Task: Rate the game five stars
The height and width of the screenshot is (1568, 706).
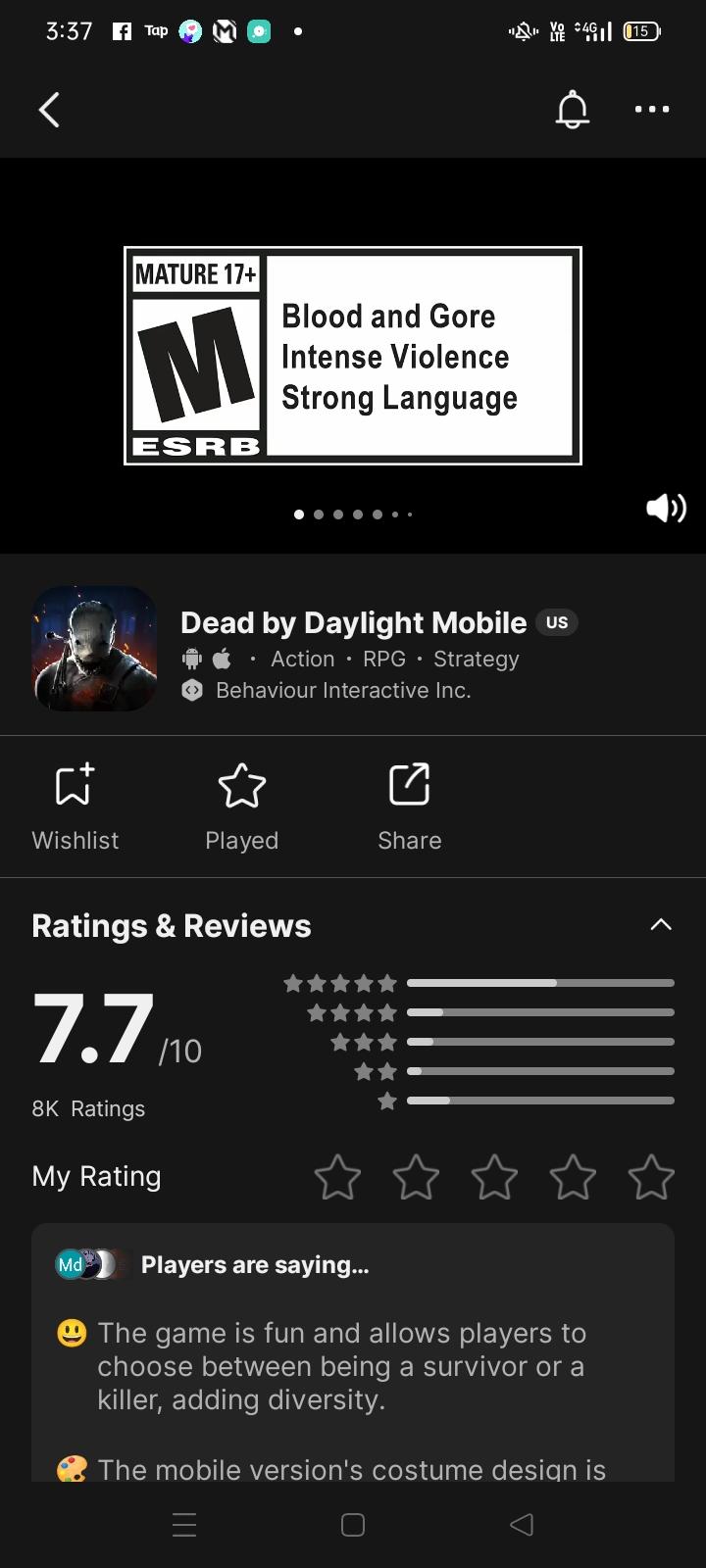Action: (651, 1177)
